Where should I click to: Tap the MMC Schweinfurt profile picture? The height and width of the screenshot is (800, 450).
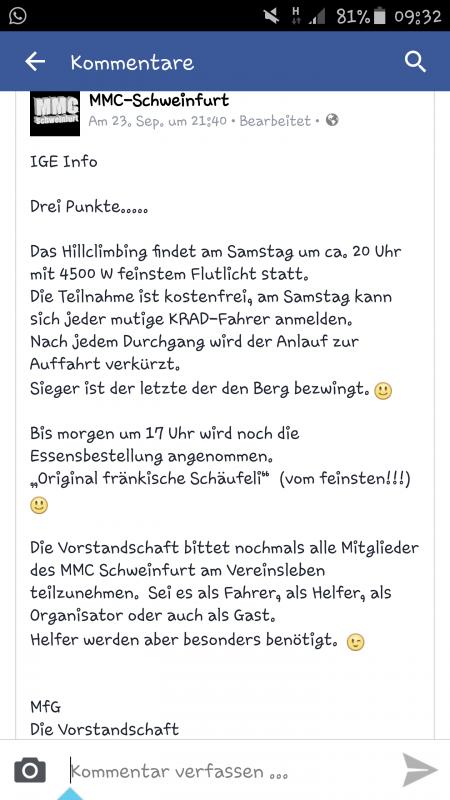pos(55,113)
